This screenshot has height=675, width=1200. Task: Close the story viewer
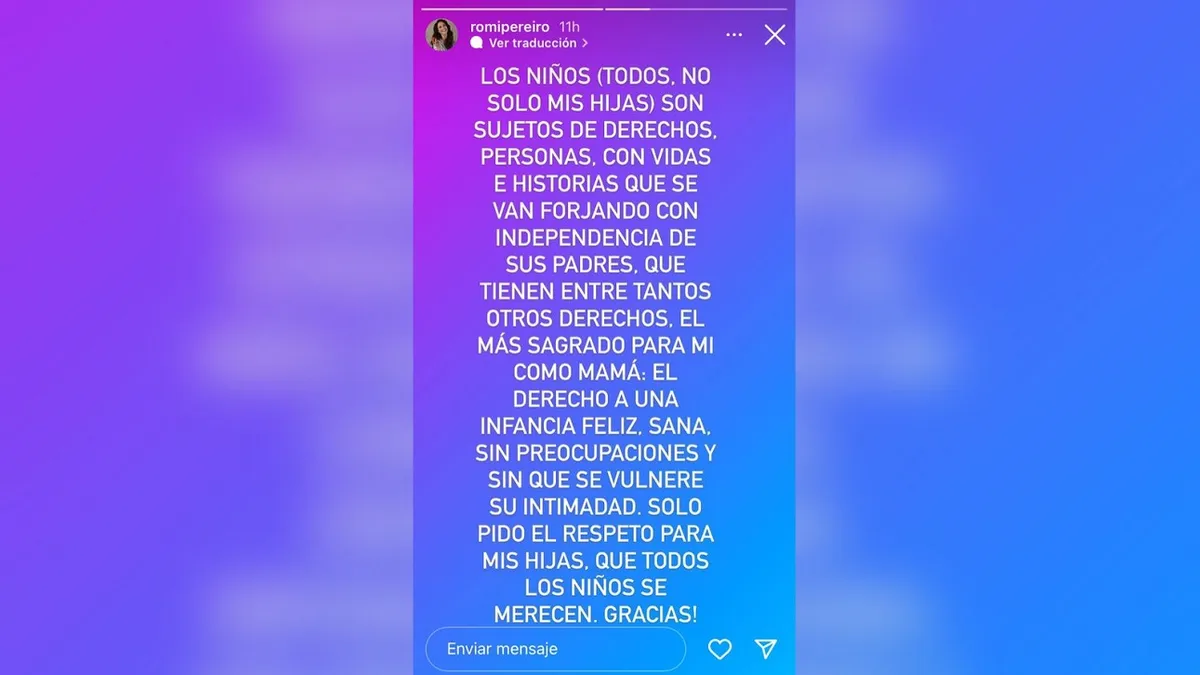[774, 35]
